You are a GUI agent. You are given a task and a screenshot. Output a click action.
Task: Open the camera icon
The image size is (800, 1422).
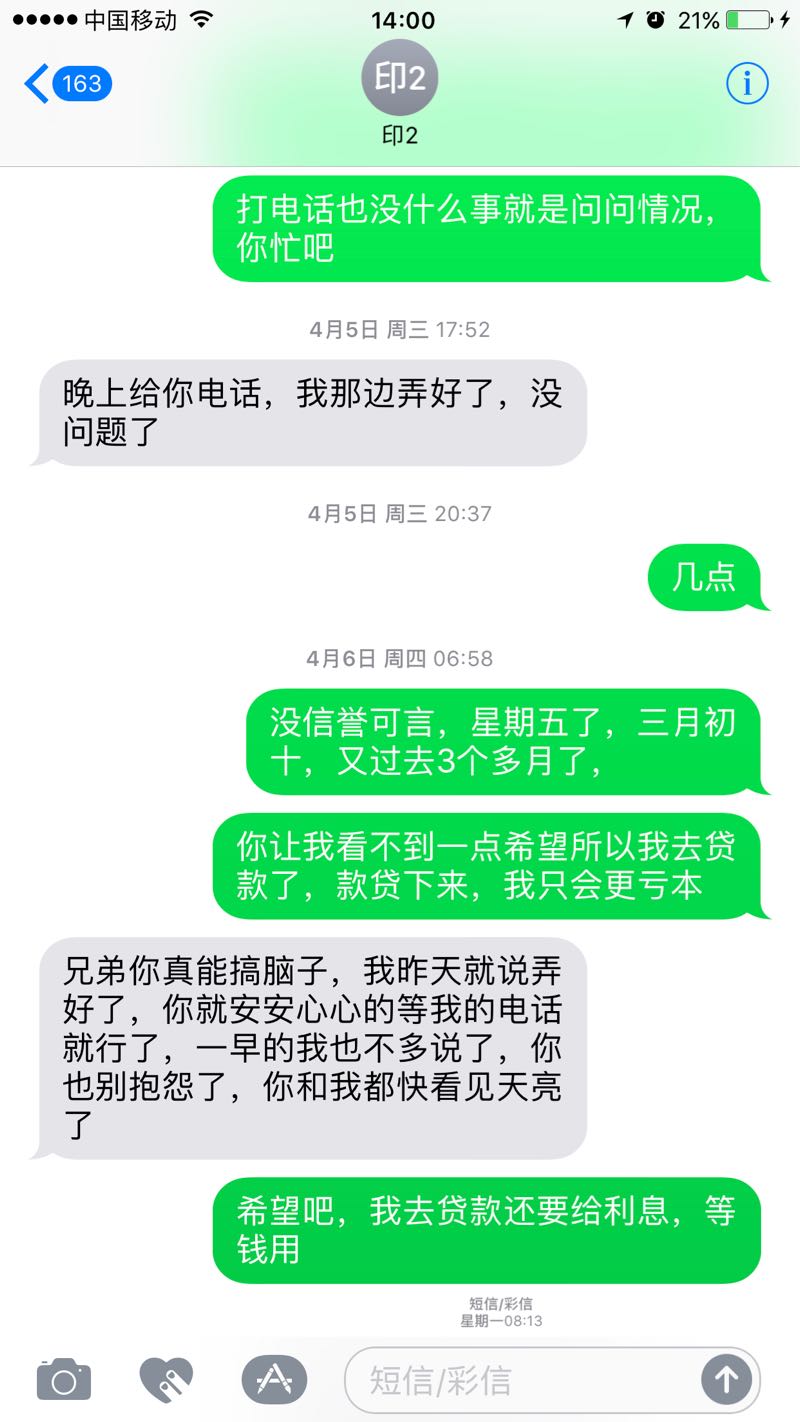click(62, 1378)
